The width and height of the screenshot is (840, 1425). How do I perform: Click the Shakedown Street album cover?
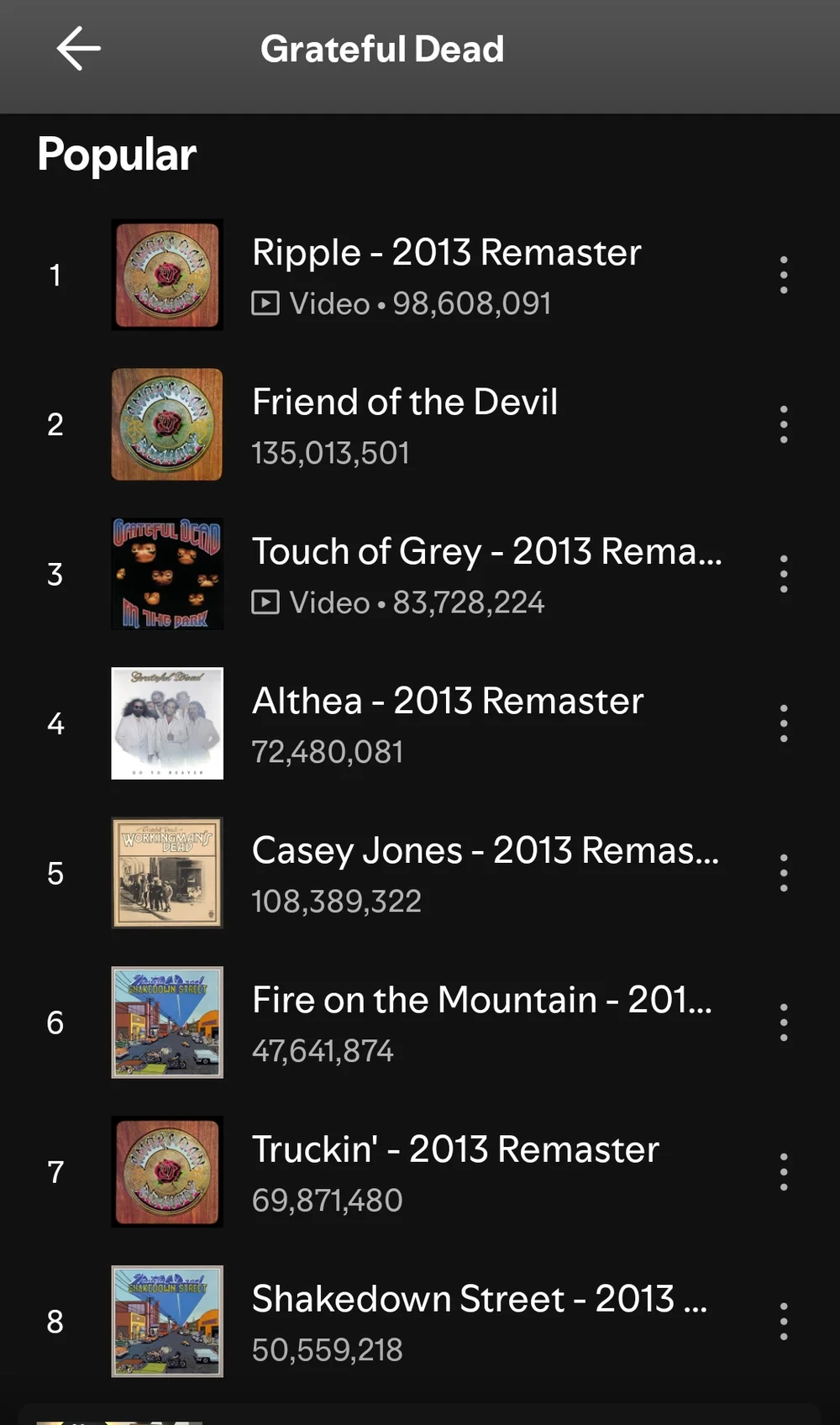coord(166,1321)
